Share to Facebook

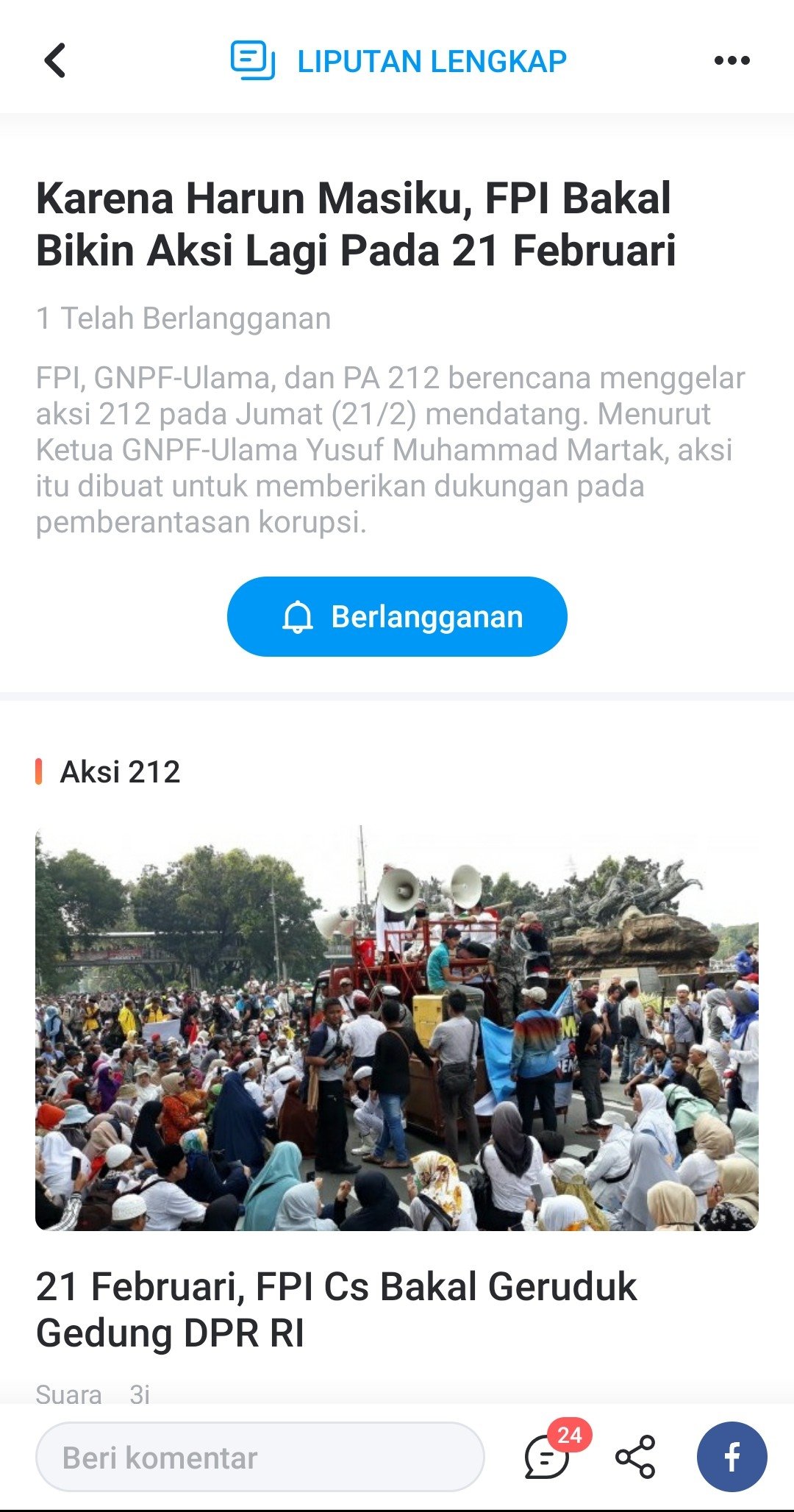[x=732, y=1457]
